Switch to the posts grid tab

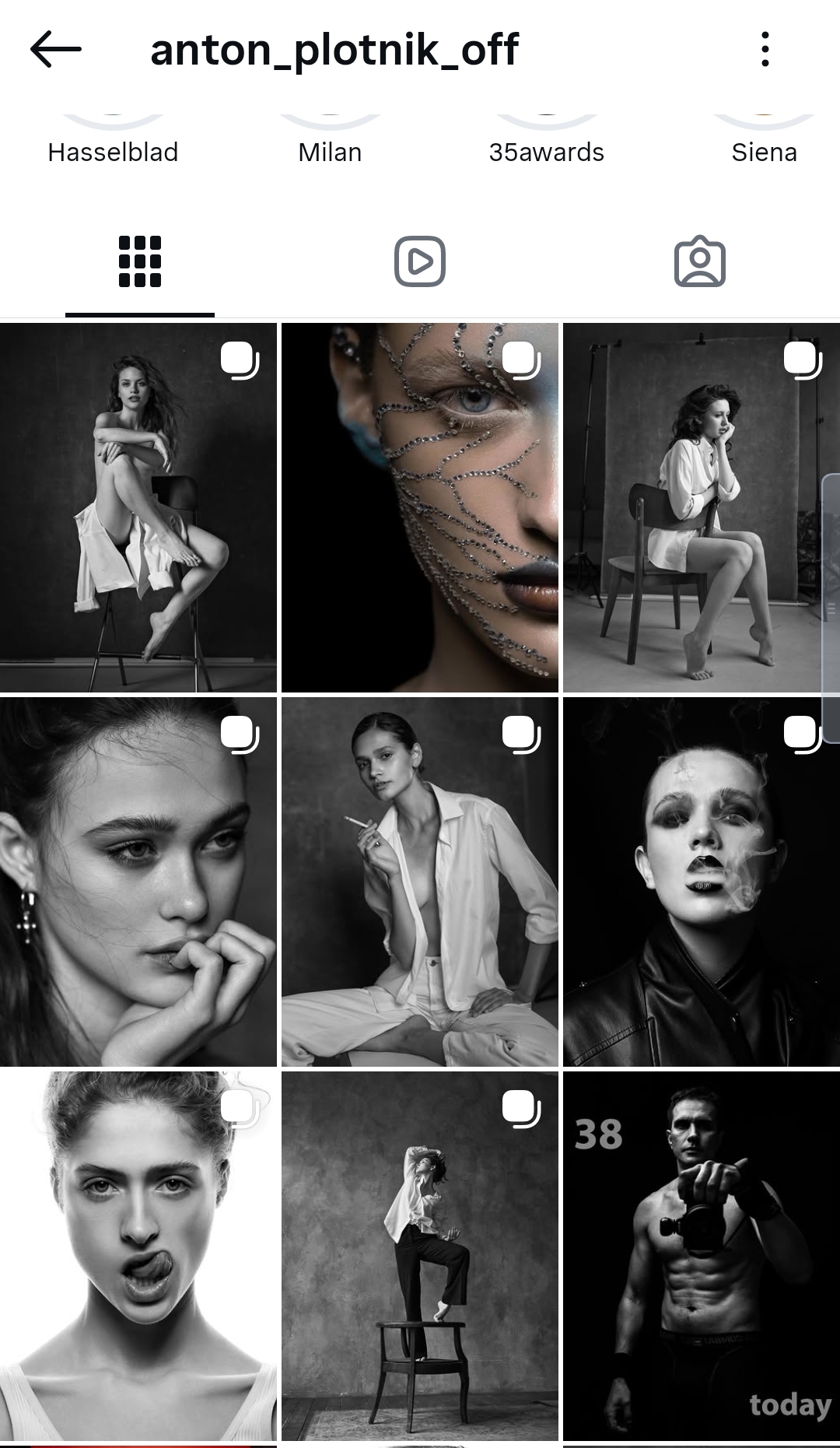tap(140, 261)
